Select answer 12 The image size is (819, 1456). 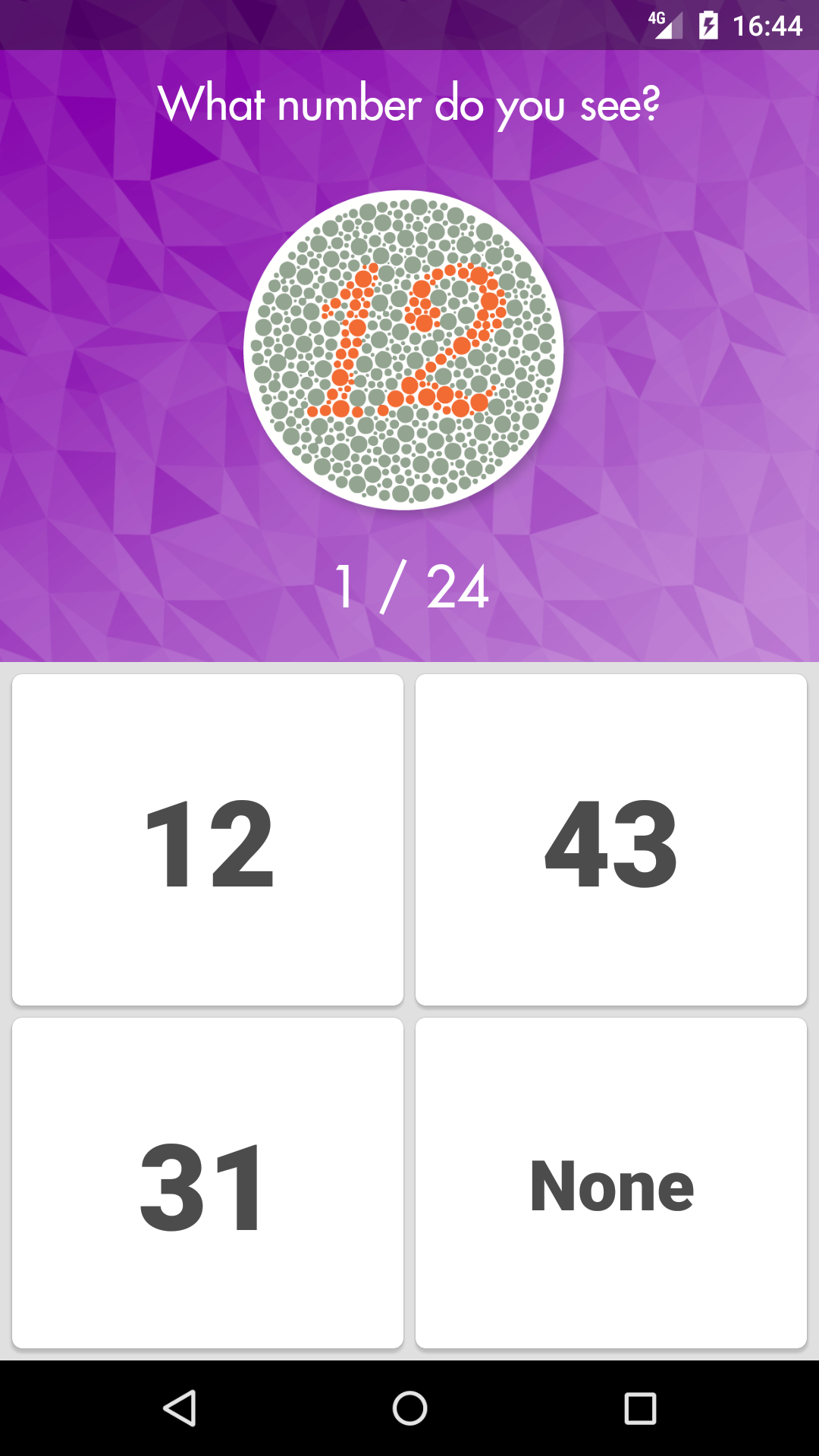point(208,840)
